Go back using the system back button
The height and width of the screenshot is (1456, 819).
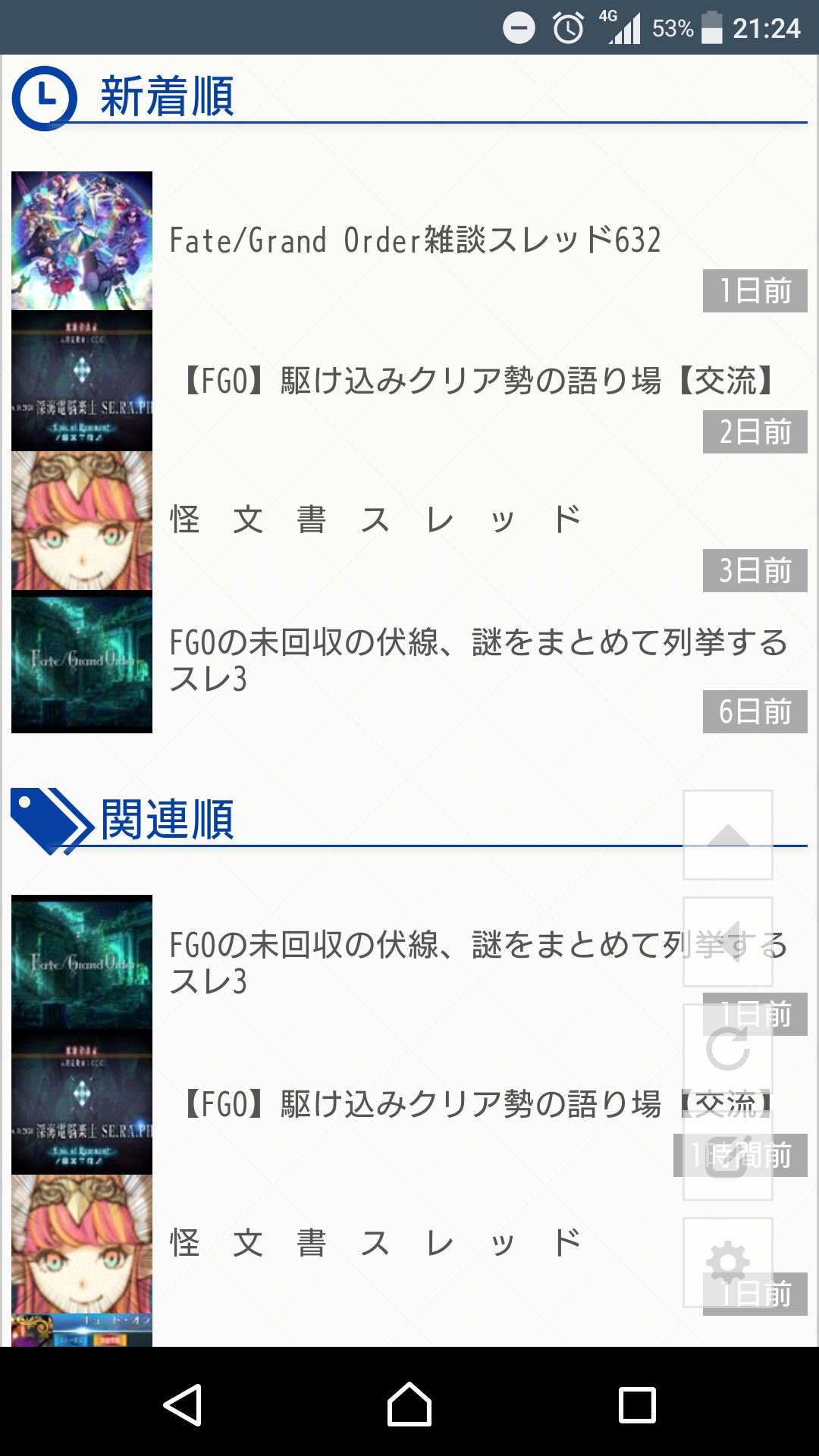coord(183,1404)
